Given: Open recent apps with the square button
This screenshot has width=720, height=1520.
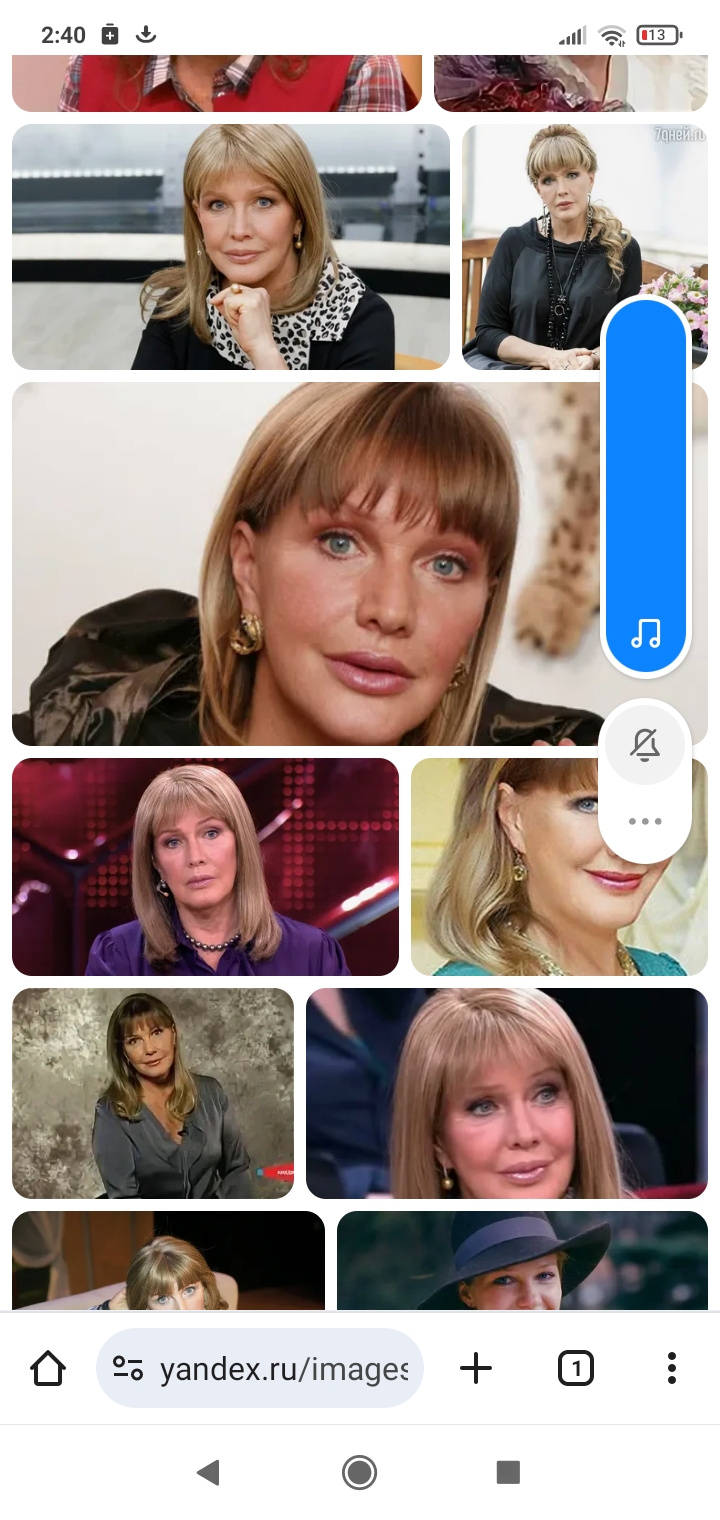Looking at the screenshot, I should tap(508, 1472).
